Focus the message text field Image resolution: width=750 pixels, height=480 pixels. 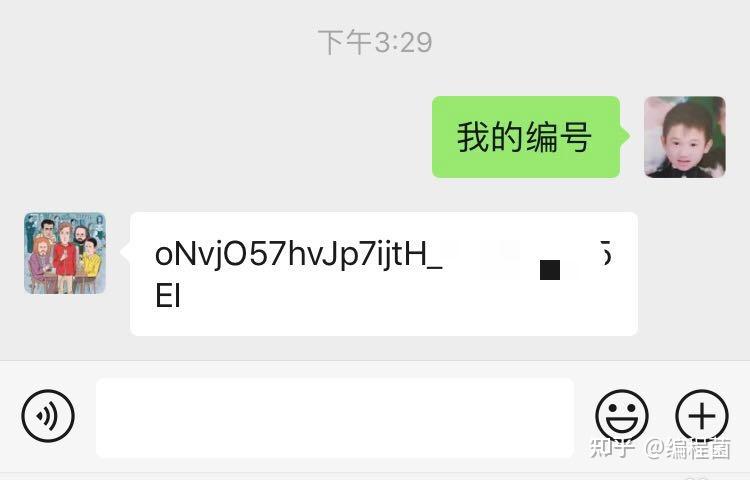click(x=334, y=417)
